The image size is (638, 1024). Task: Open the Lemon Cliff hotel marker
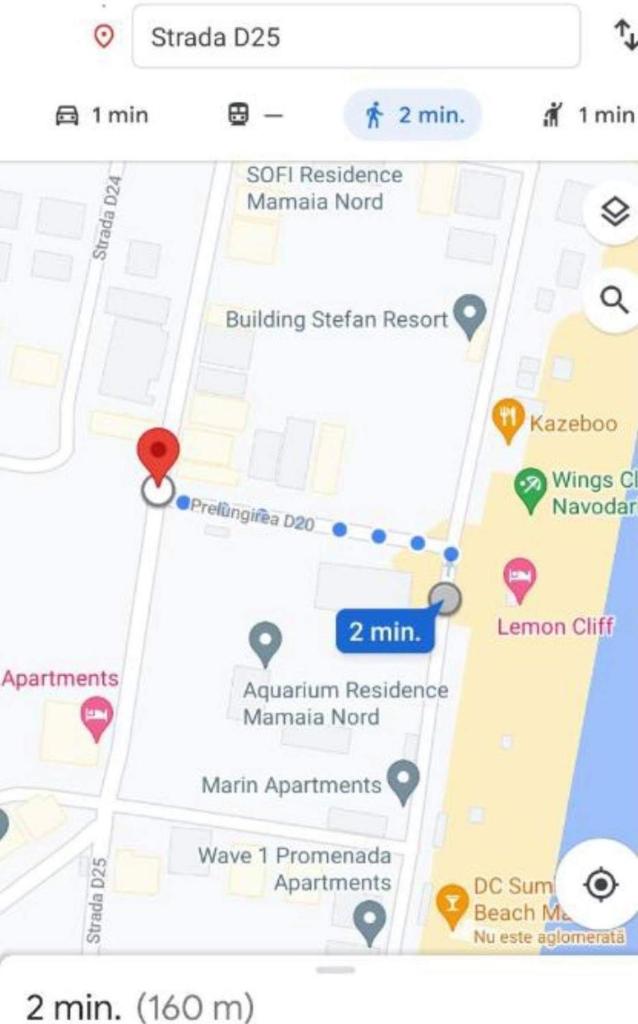click(520, 579)
